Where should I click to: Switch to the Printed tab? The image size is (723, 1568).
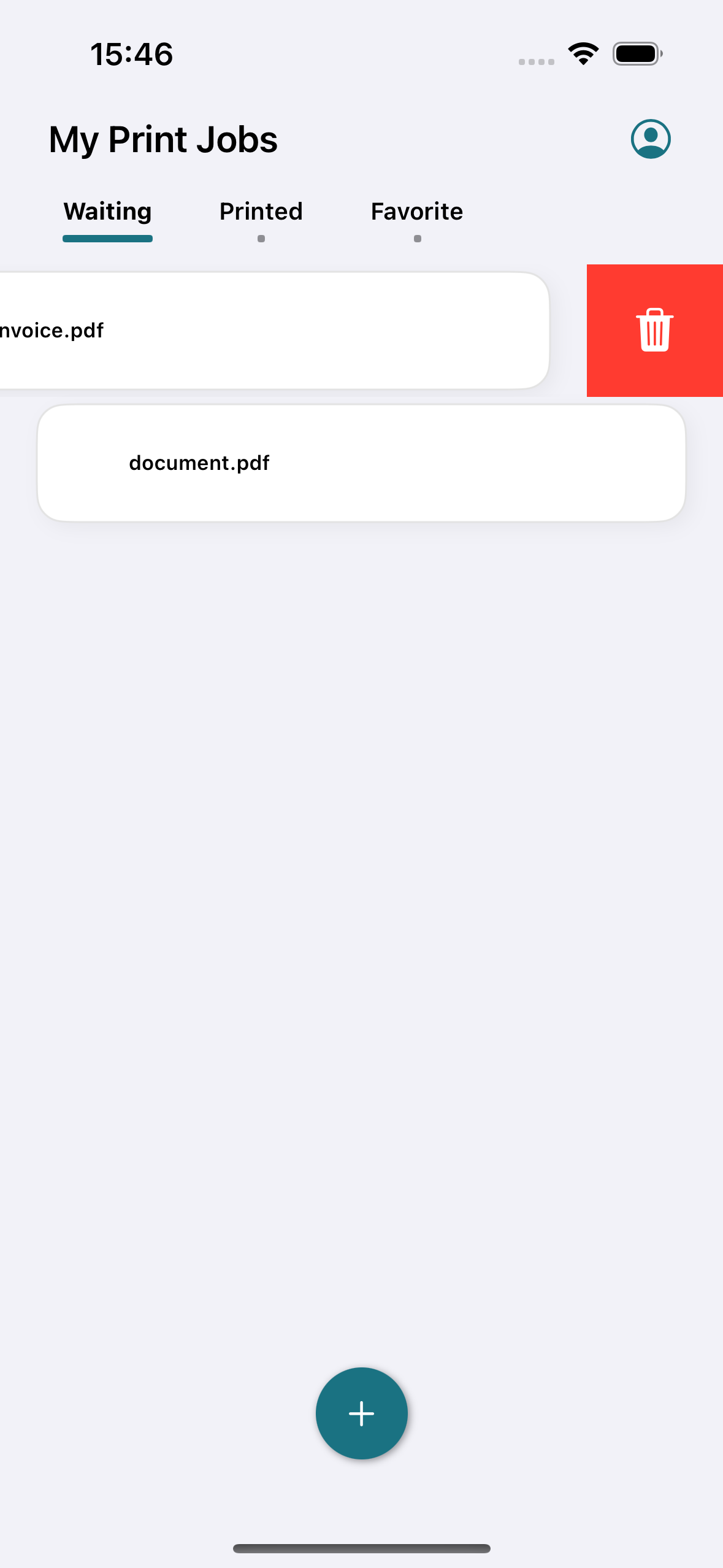(261, 212)
